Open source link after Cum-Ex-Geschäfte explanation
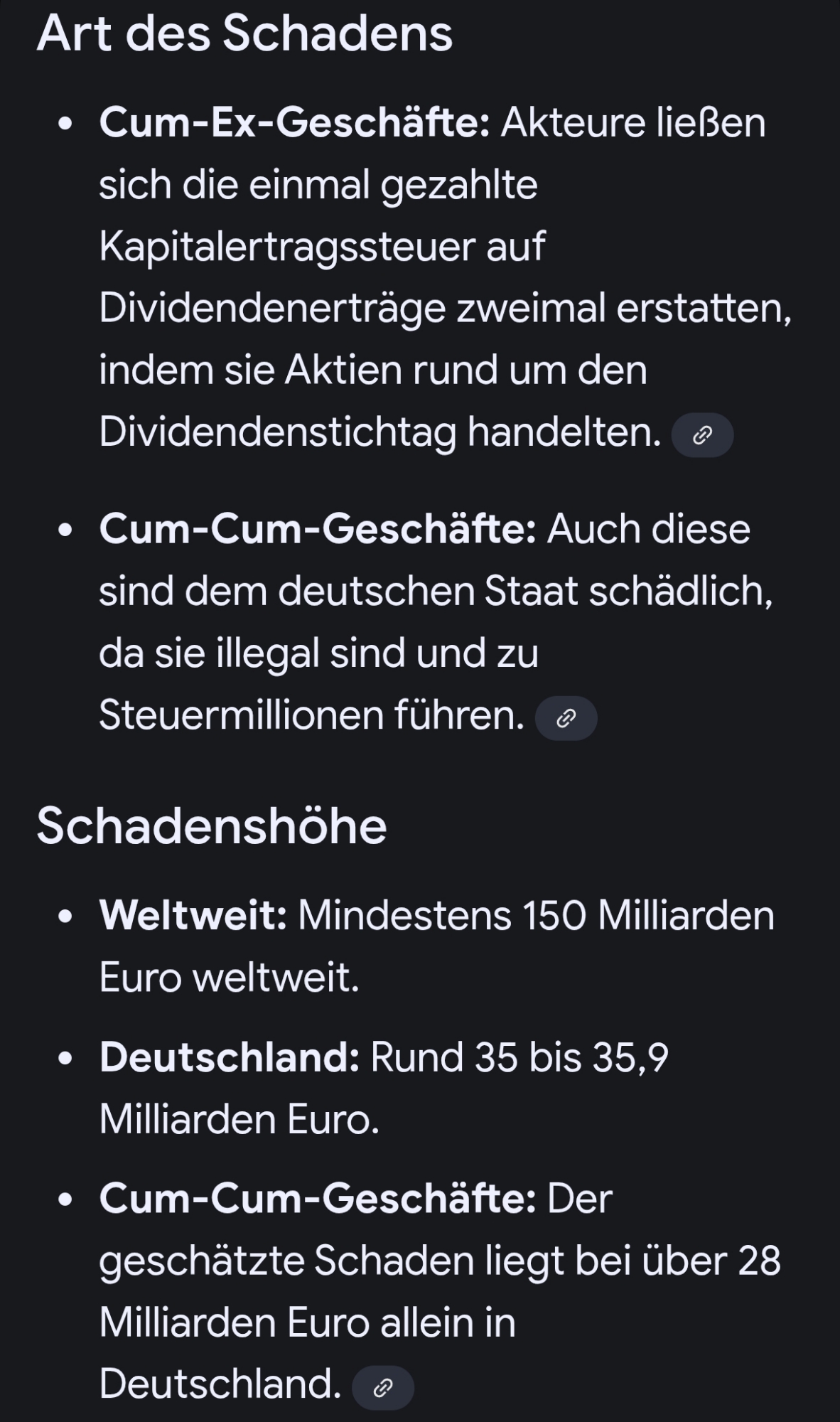840x1422 pixels. click(702, 434)
